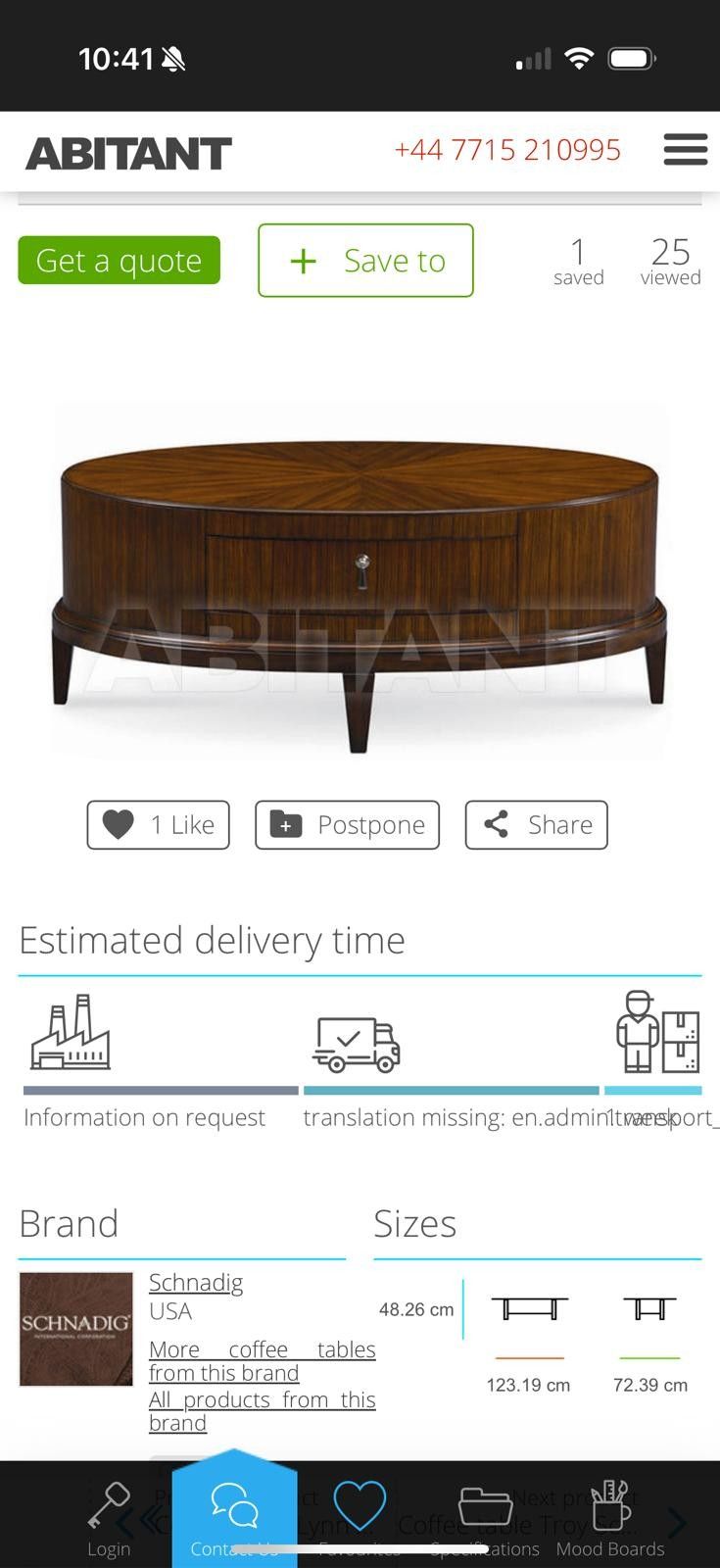Open More coffee tables from this brand

coord(262,1361)
